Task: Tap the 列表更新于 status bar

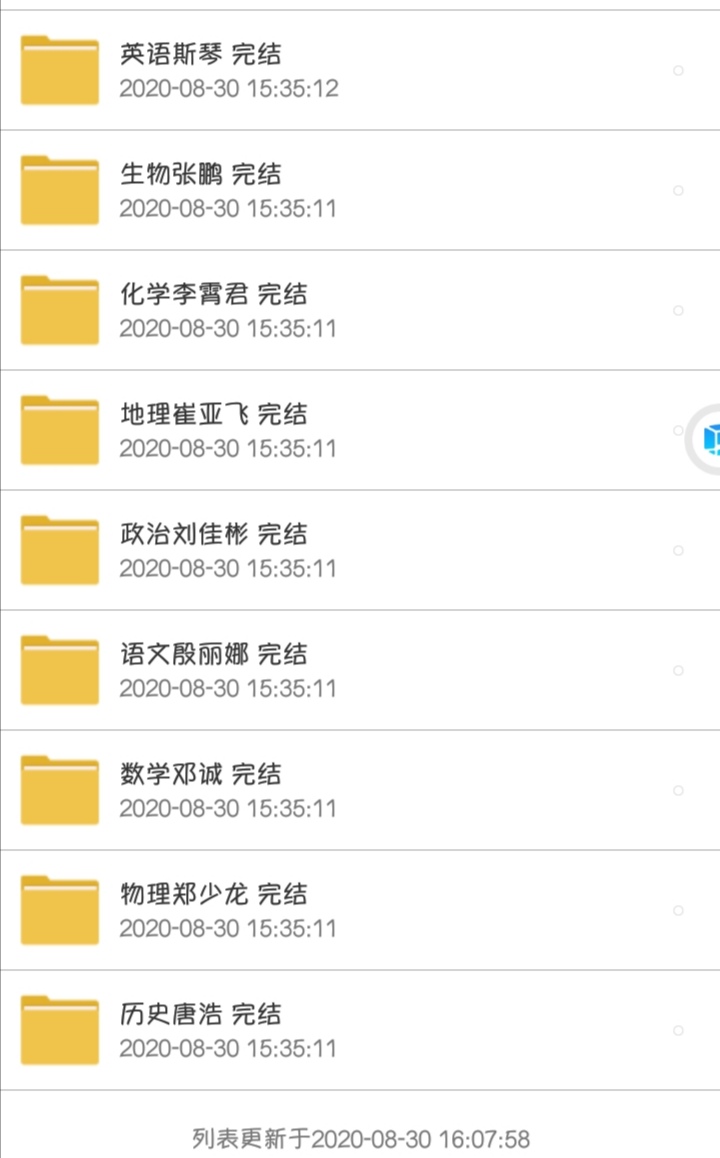Action: (360, 1137)
